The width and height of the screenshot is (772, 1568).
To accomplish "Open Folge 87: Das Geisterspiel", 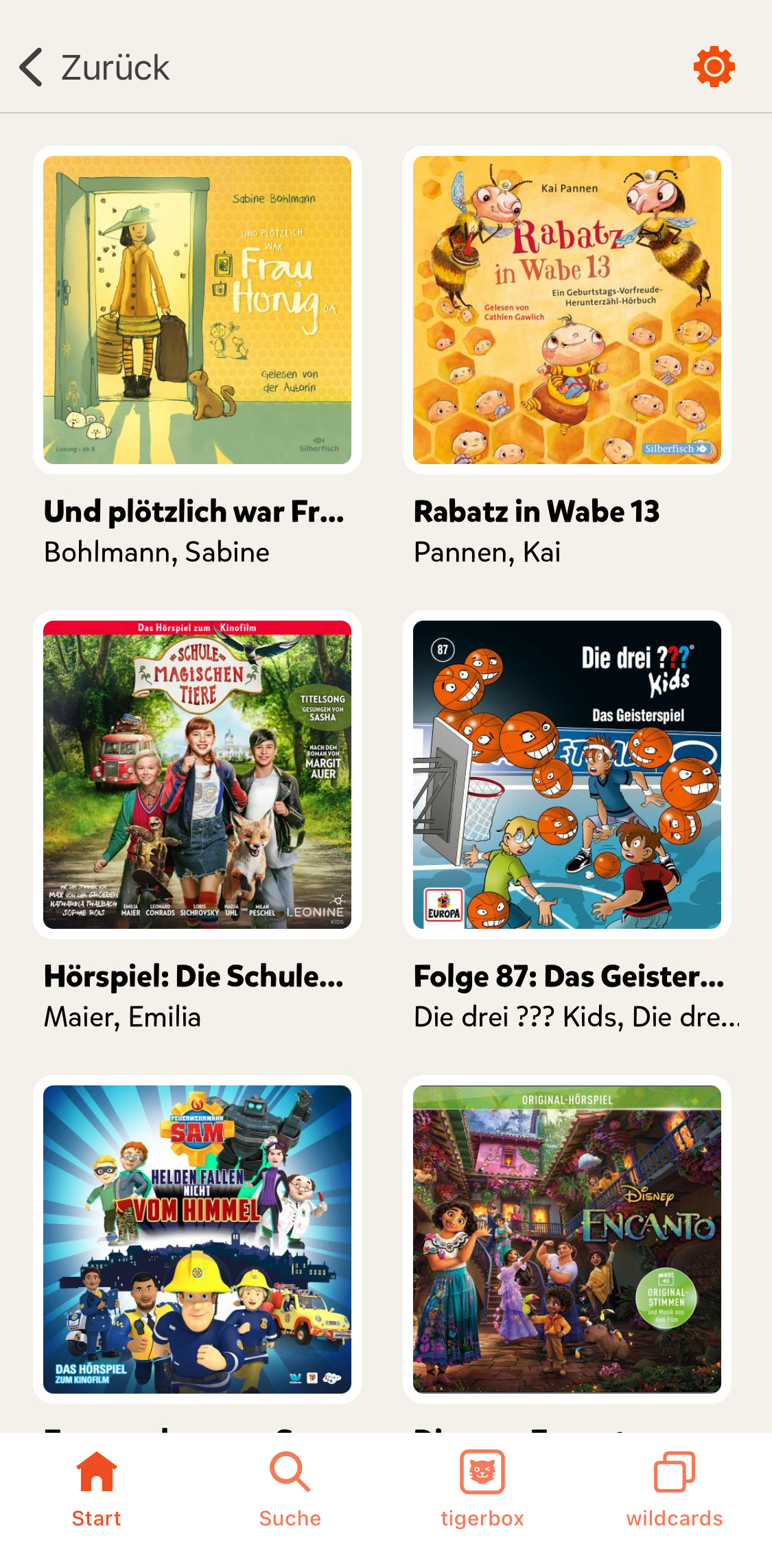I will coord(567,774).
